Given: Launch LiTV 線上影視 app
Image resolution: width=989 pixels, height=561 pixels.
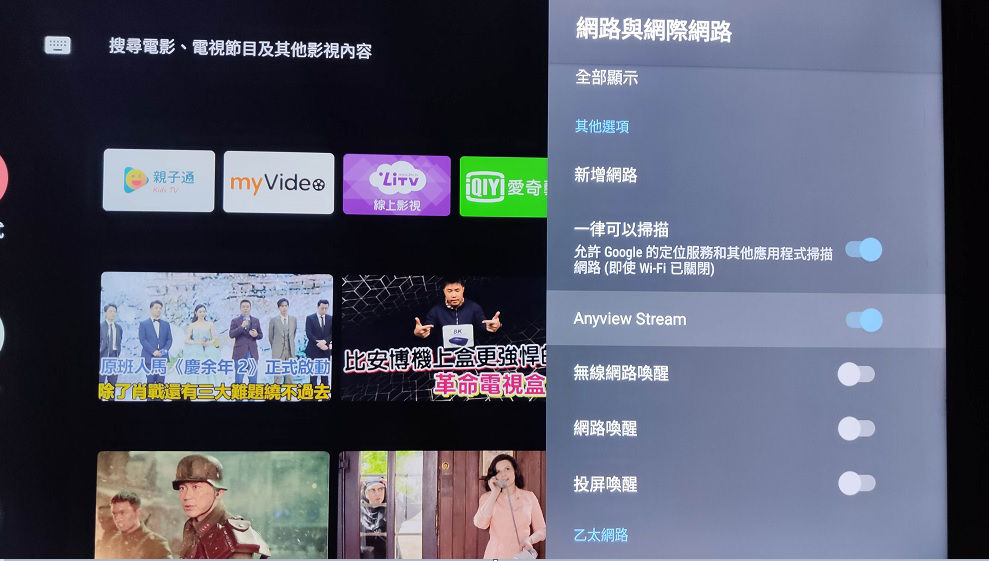Looking at the screenshot, I should pyautogui.click(x=396, y=184).
